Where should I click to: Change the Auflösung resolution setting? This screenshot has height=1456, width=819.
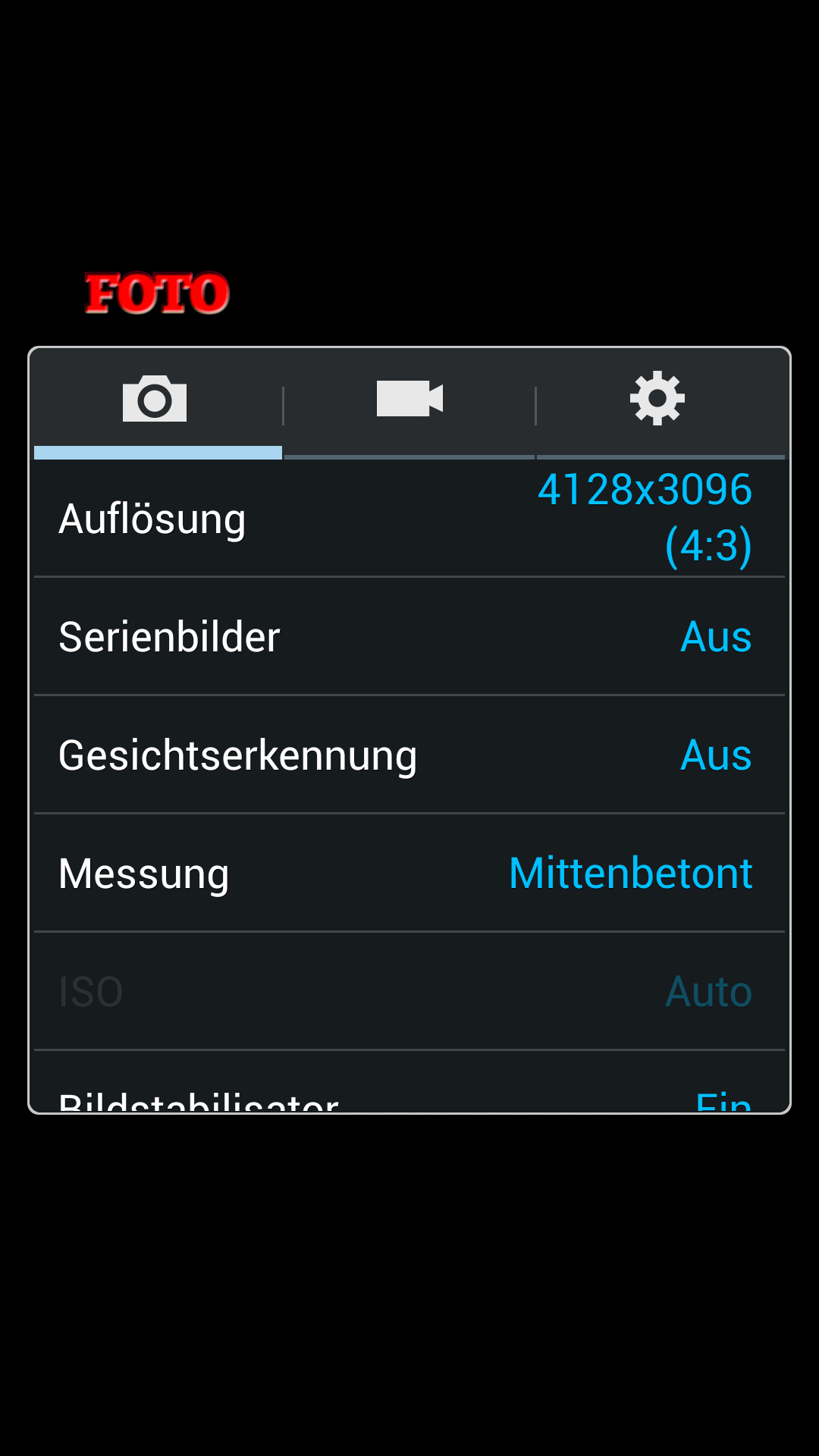tap(409, 519)
